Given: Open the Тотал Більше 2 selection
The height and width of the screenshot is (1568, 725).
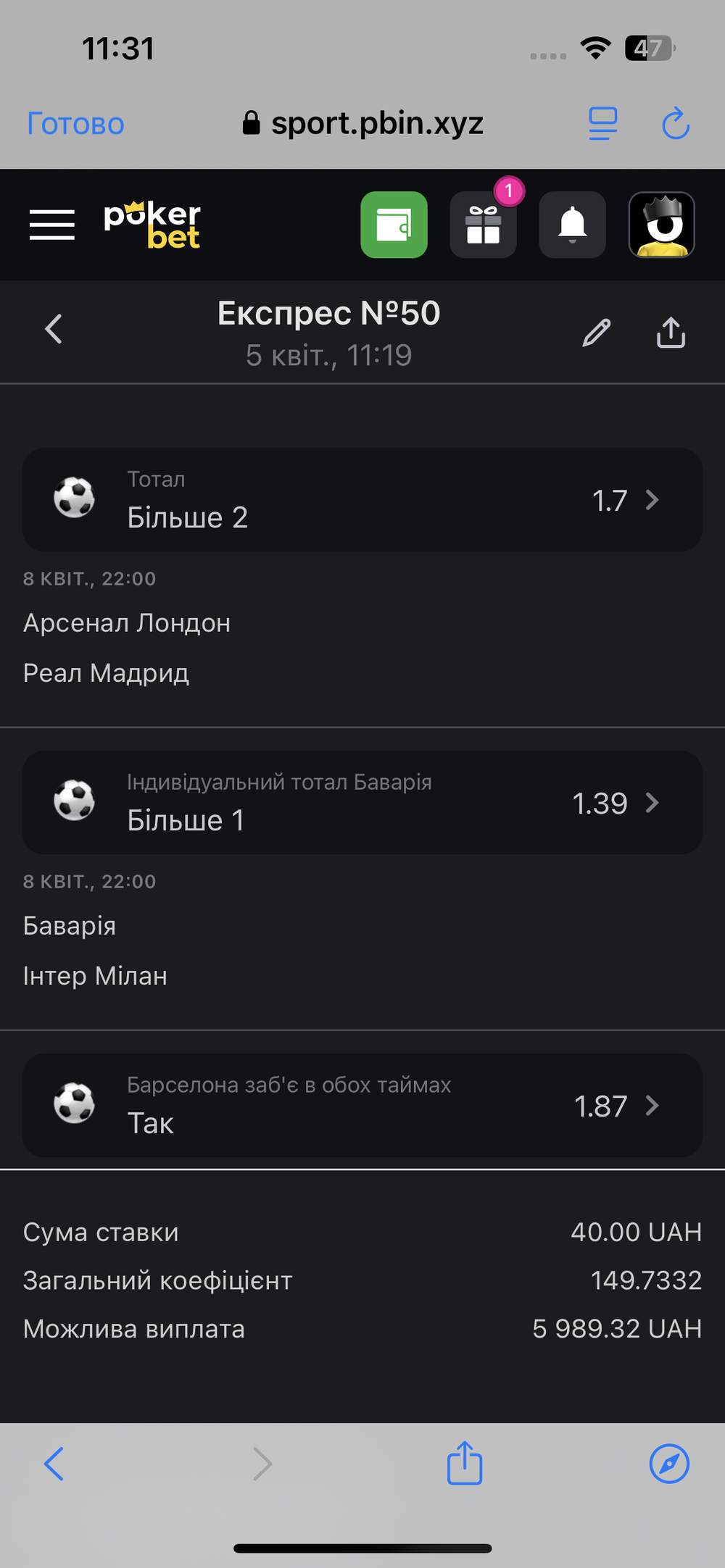Looking at the screenshot, I should click(x=362, y=500).
